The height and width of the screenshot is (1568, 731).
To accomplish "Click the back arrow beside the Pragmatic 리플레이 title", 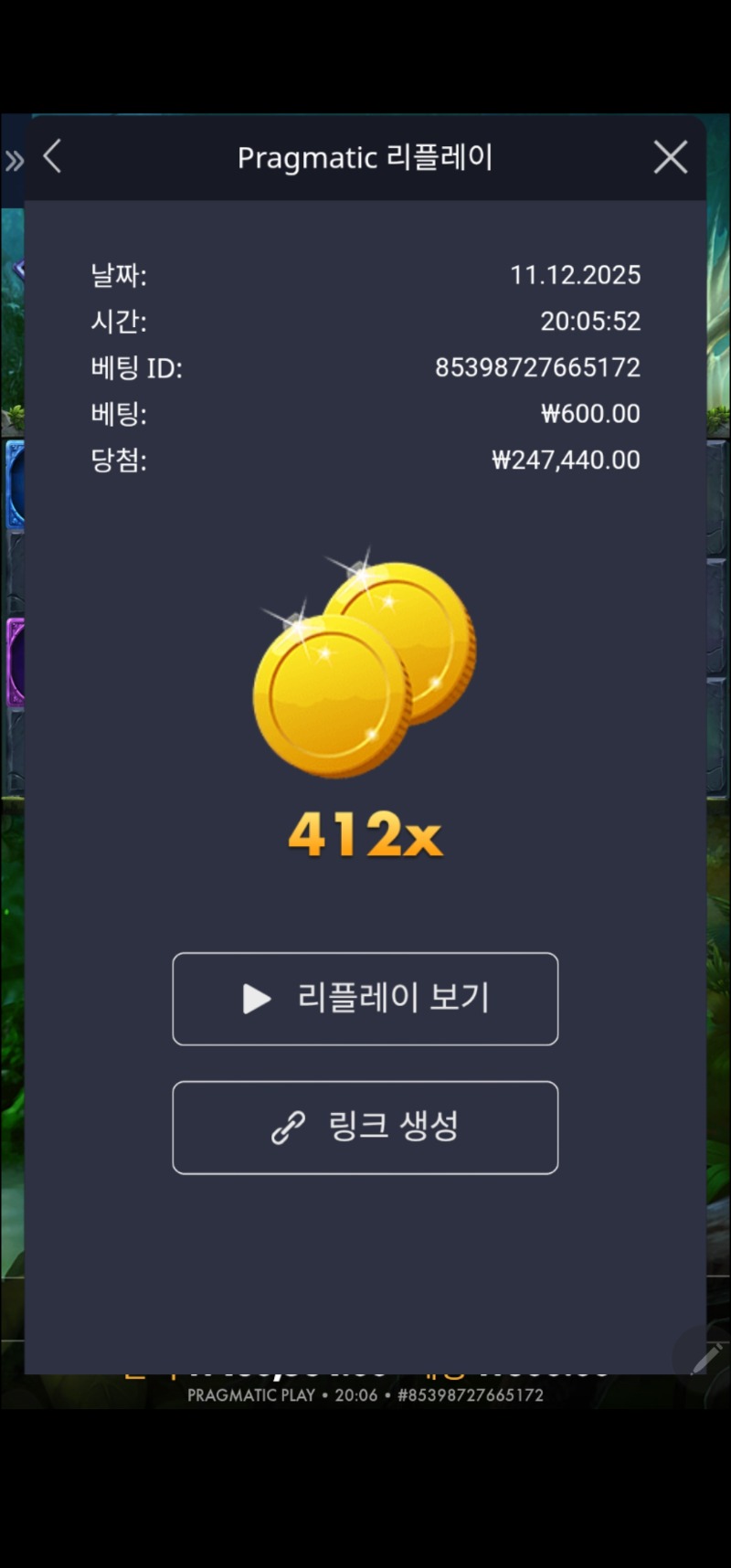I will click(52, 156).
